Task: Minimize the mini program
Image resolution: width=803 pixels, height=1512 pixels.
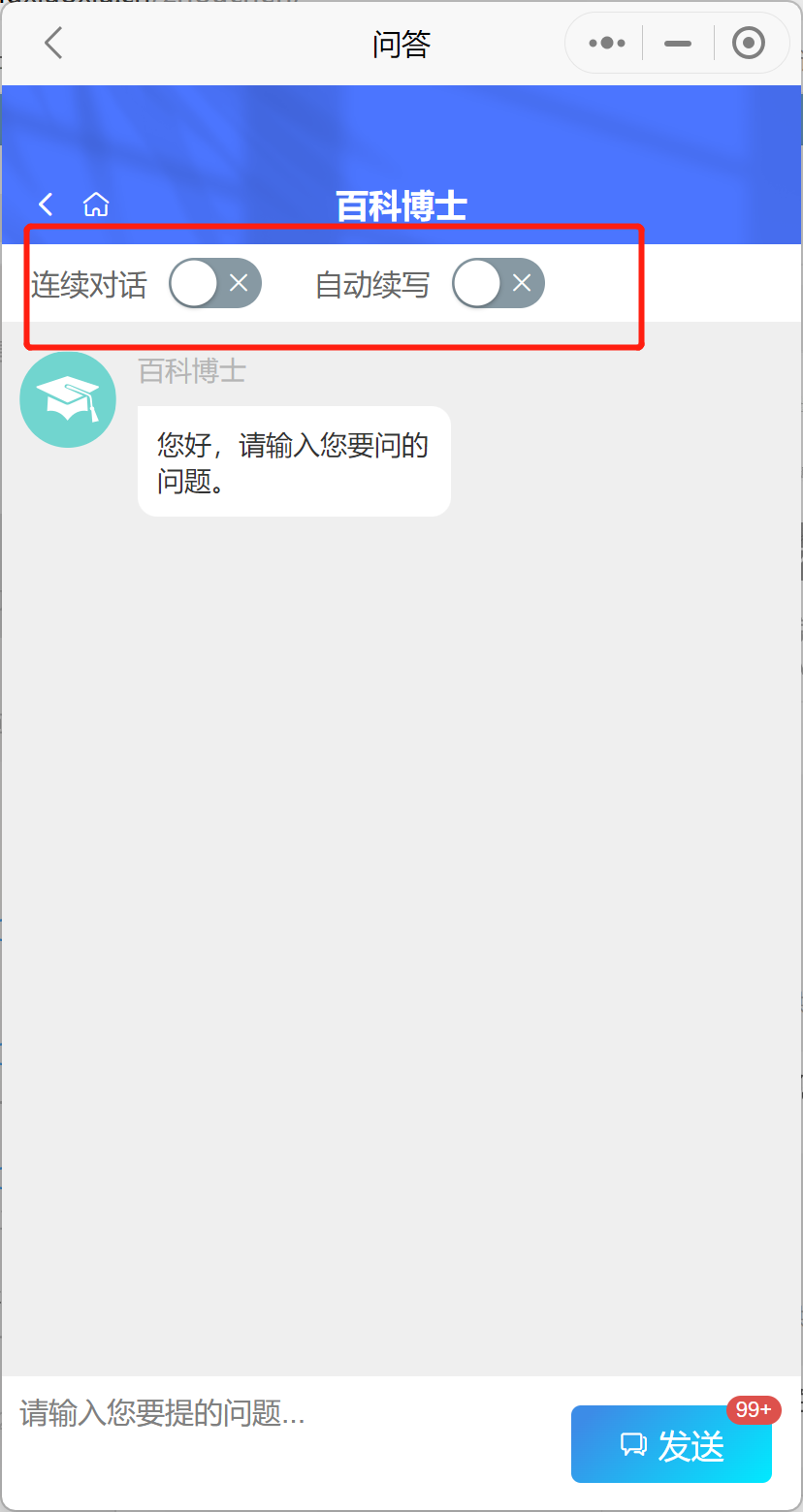Action: [x=678, y=43]
